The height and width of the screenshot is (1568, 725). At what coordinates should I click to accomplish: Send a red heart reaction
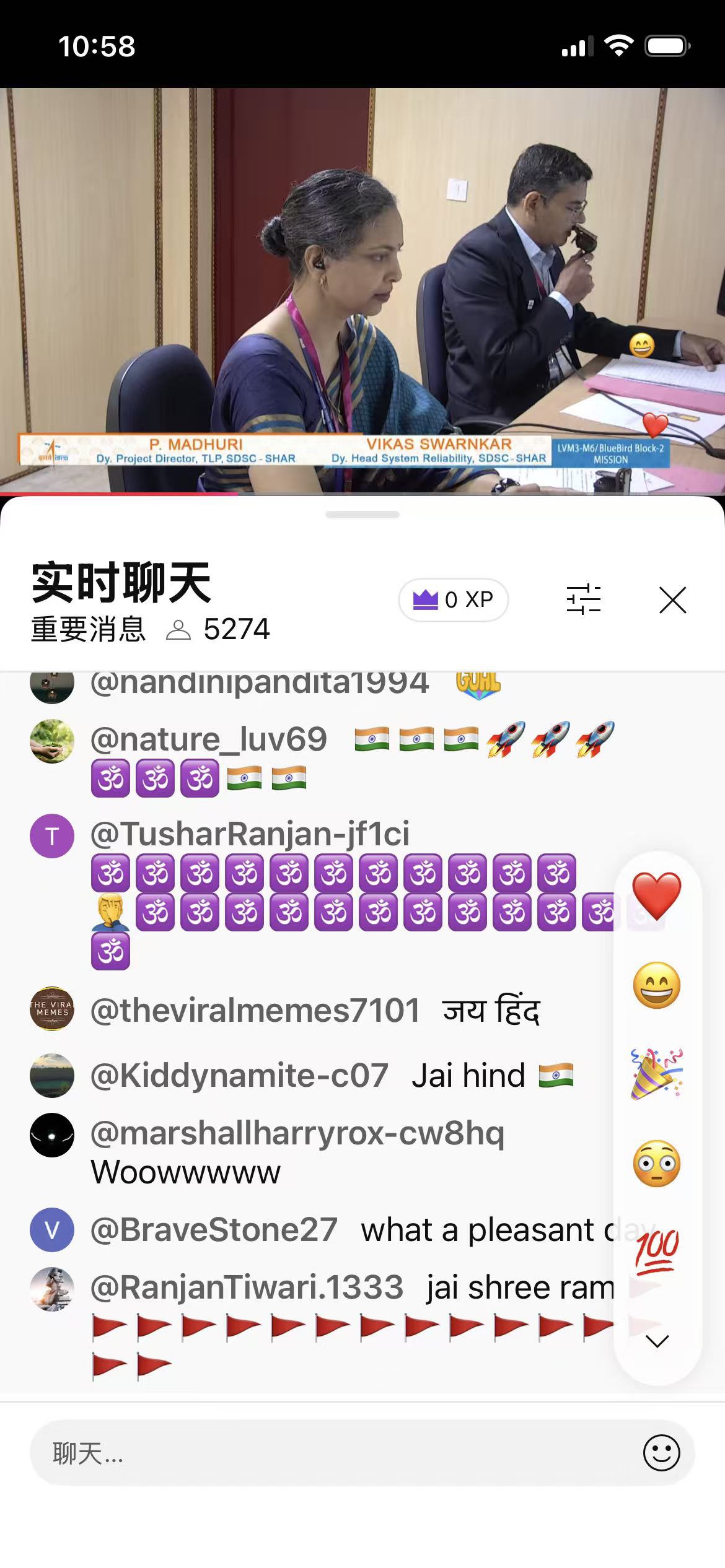656,896
